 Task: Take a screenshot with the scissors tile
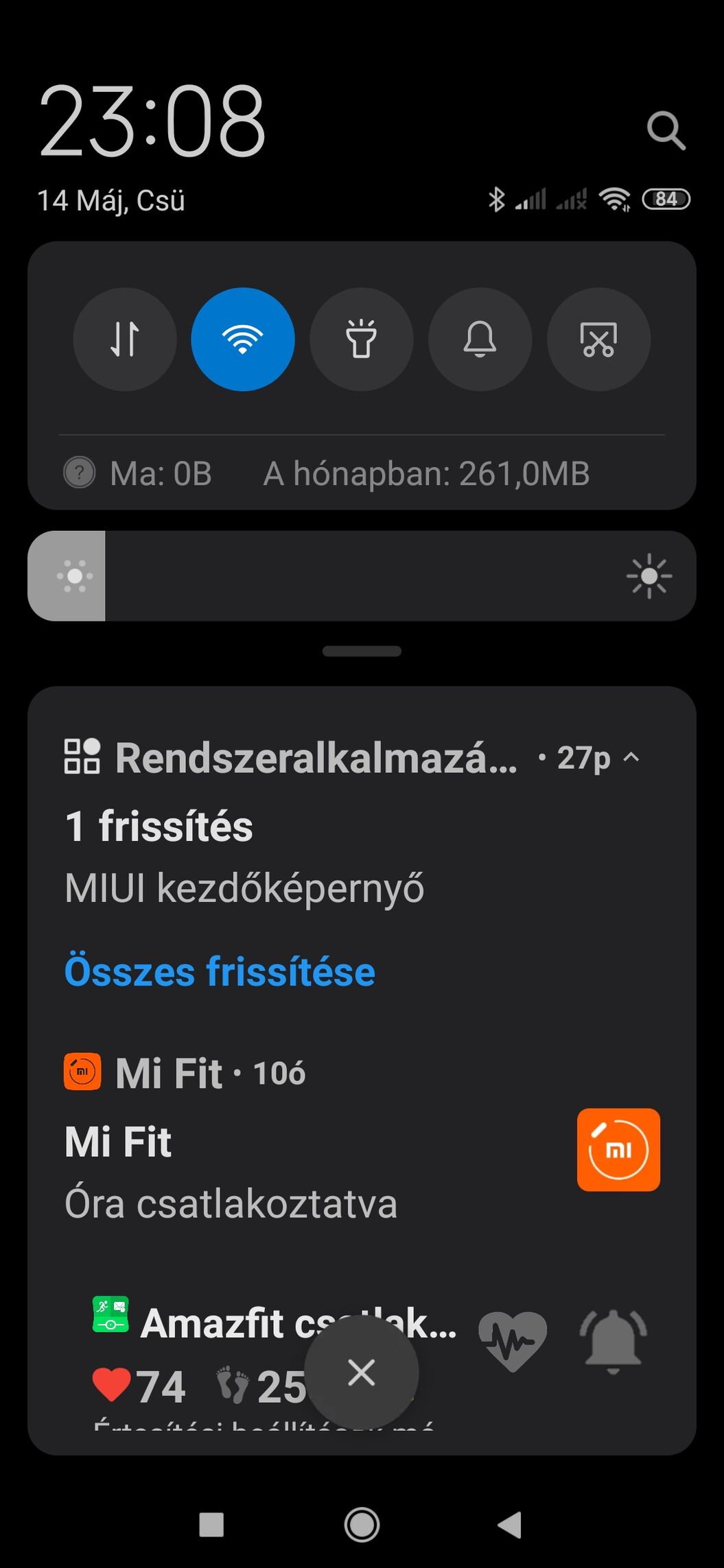coord(598,339)
